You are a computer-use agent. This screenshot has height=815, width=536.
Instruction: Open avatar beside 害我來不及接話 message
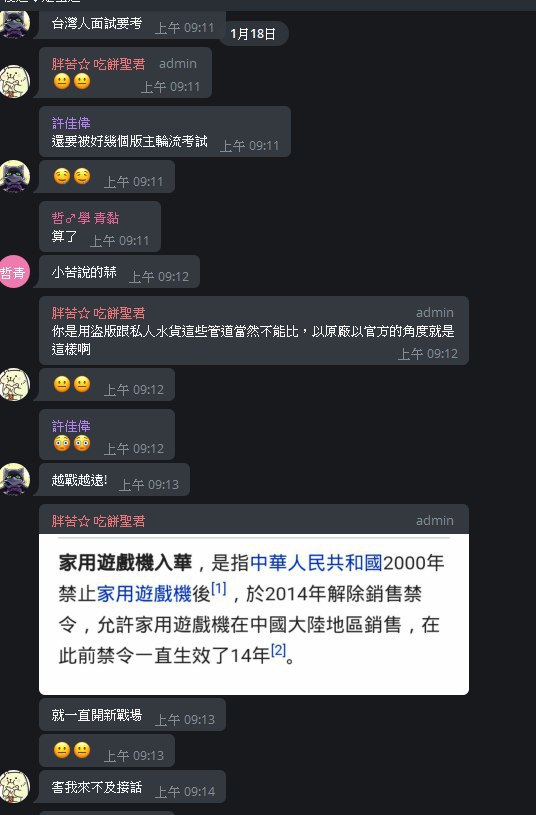pos(14,786)
